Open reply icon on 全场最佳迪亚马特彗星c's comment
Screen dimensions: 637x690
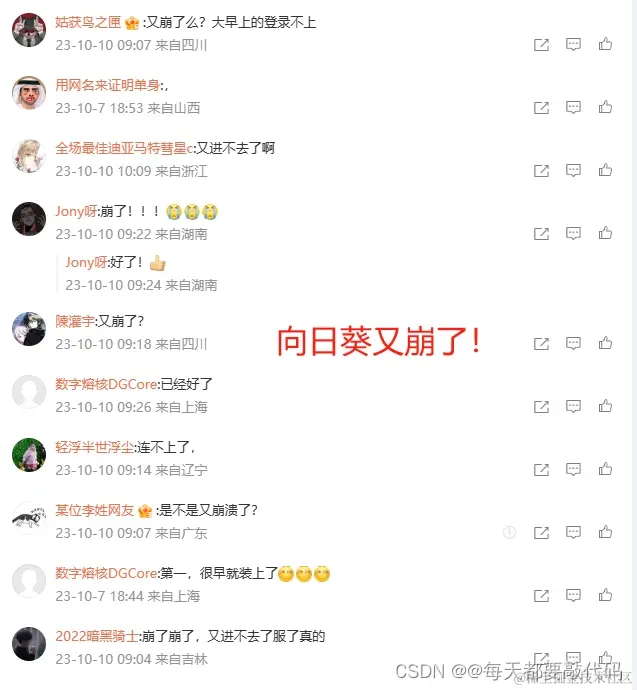(573, 171)
